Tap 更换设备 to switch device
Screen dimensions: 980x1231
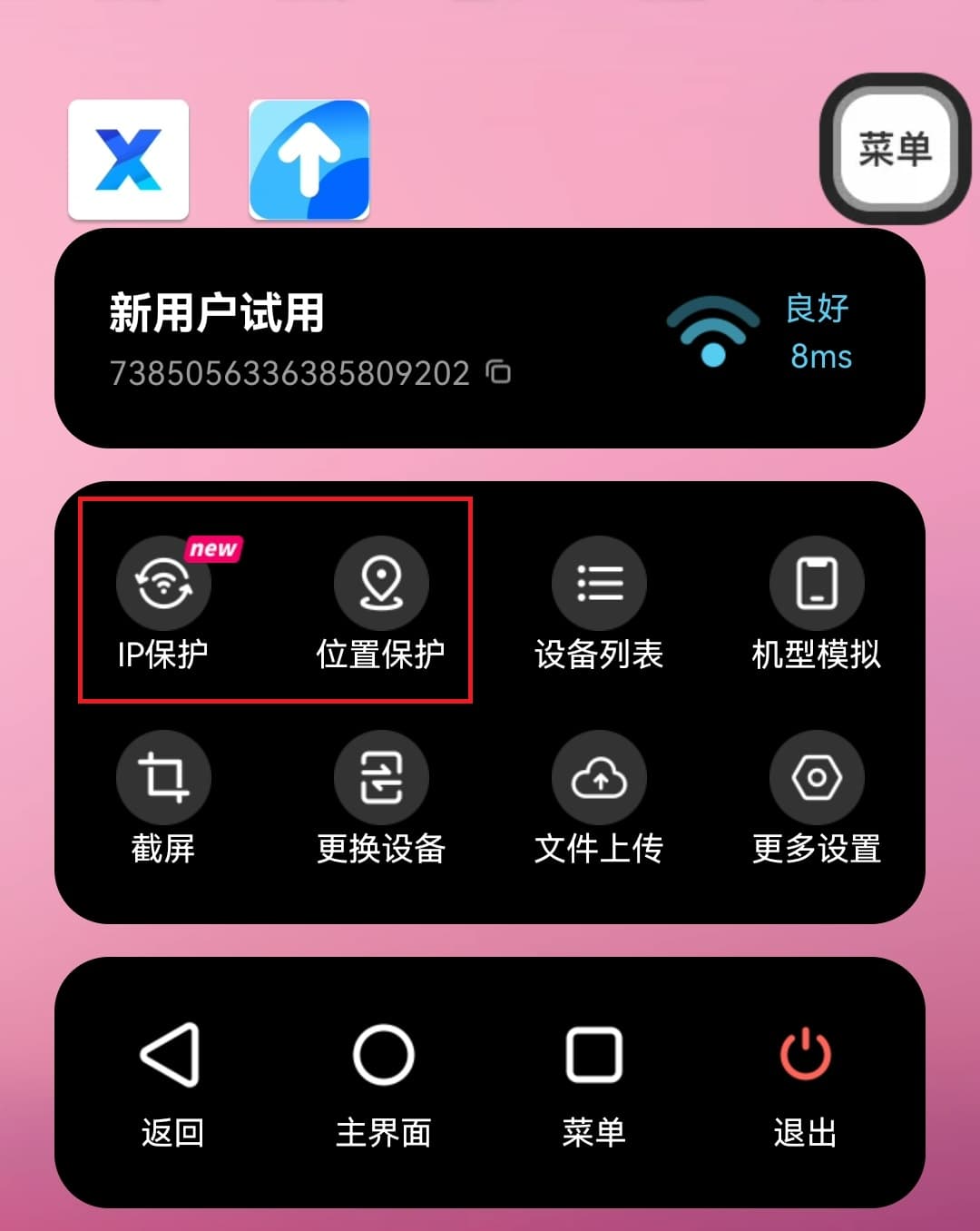381,779
